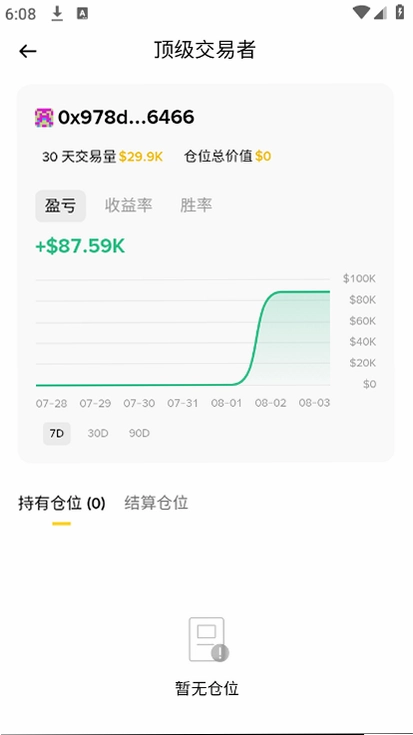Change chart range to 90D
The height and width of the screenshot is (735, 413).
pyautogui.click(x=139, y=434)
